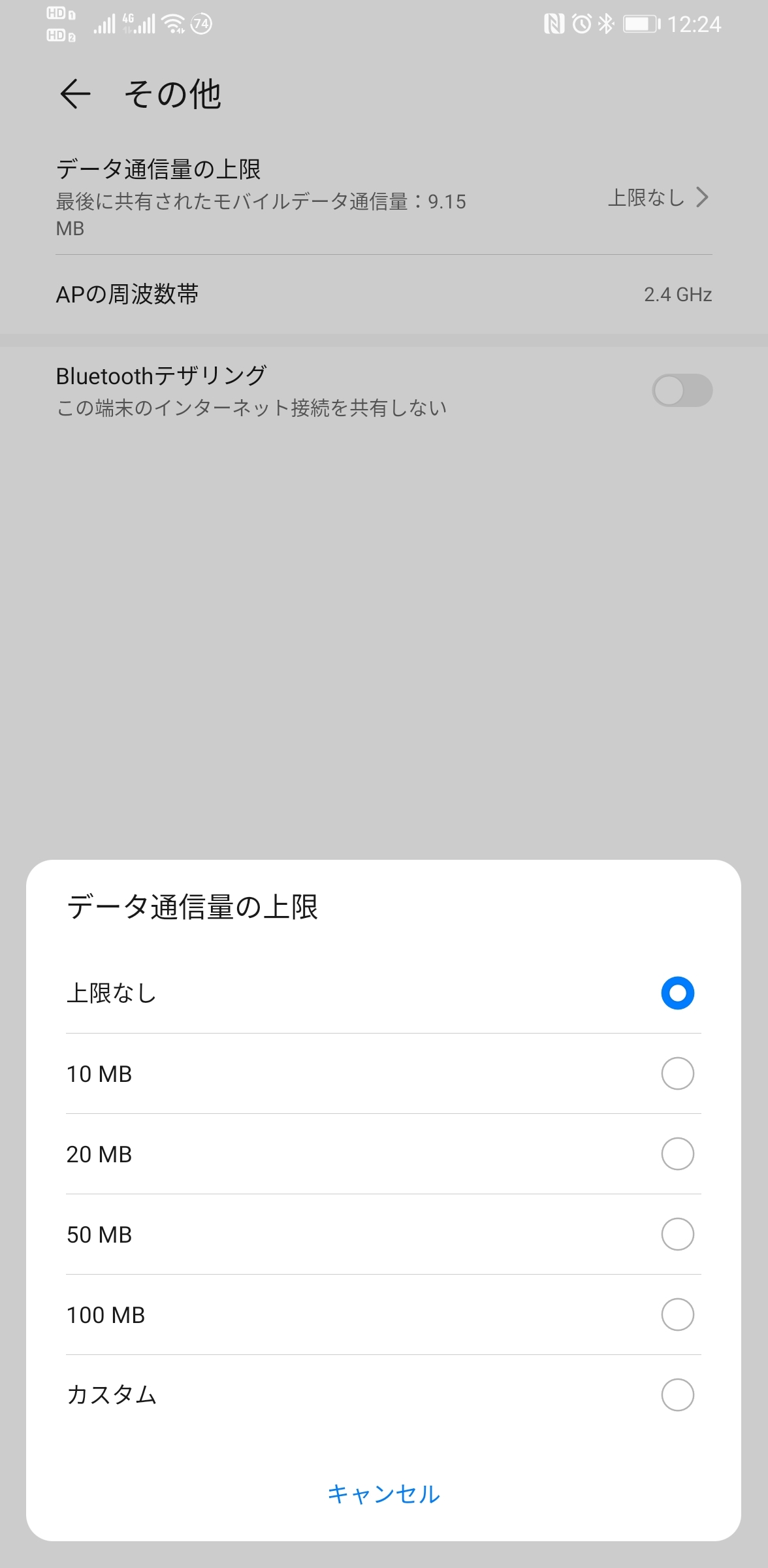Choose the カスタム option
This screenshot has height=1568, width=768.
click(x=677, y=1395)
